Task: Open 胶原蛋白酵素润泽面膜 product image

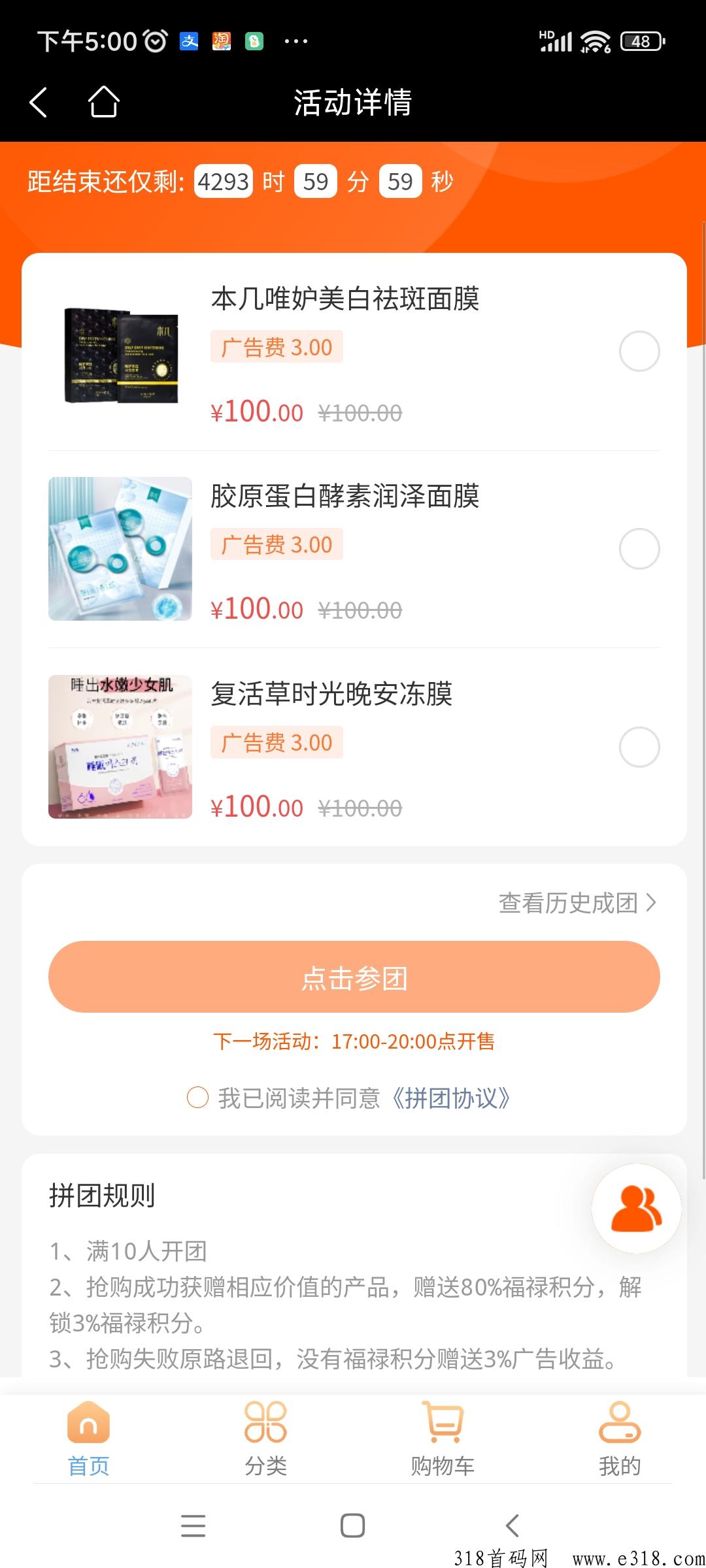Action: [120, 549]
